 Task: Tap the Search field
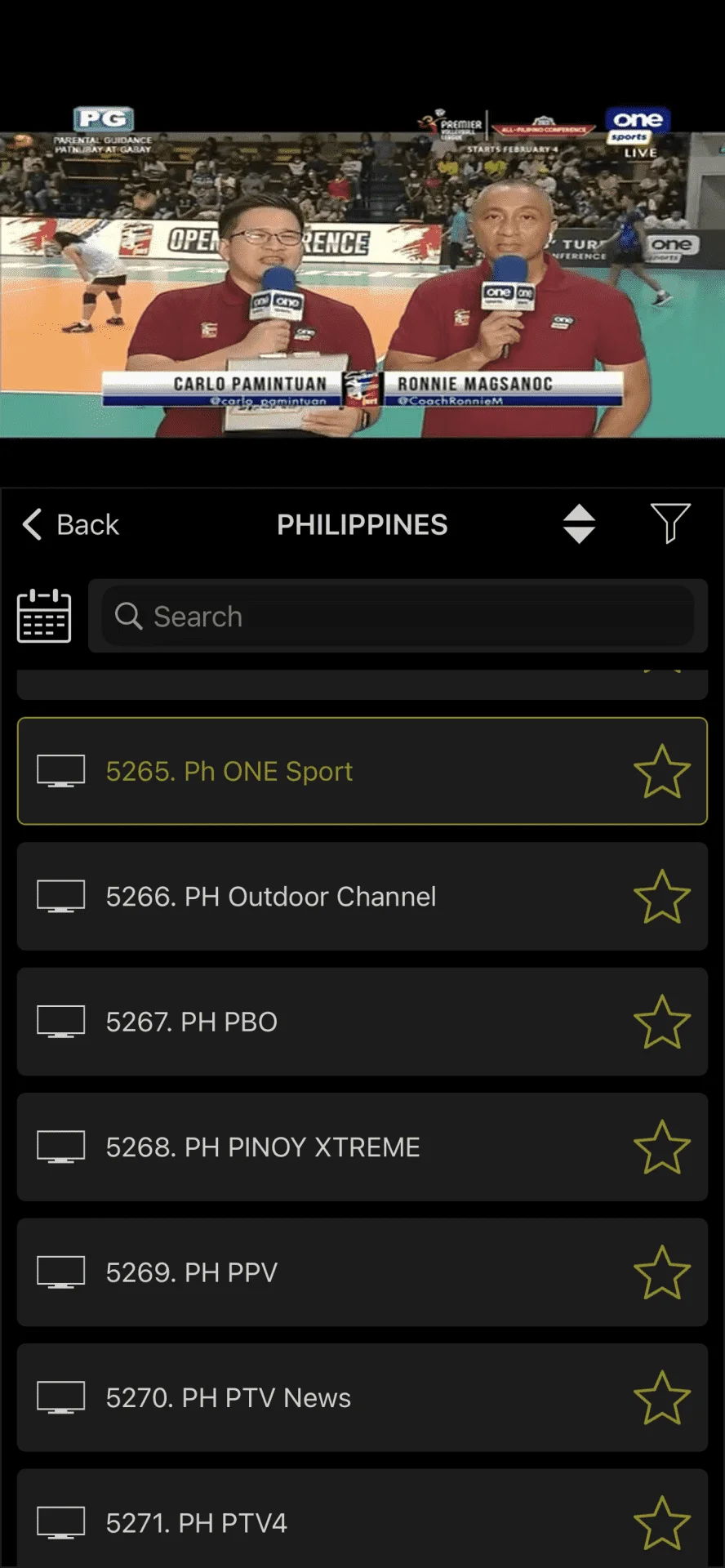[x=398, y=616]
